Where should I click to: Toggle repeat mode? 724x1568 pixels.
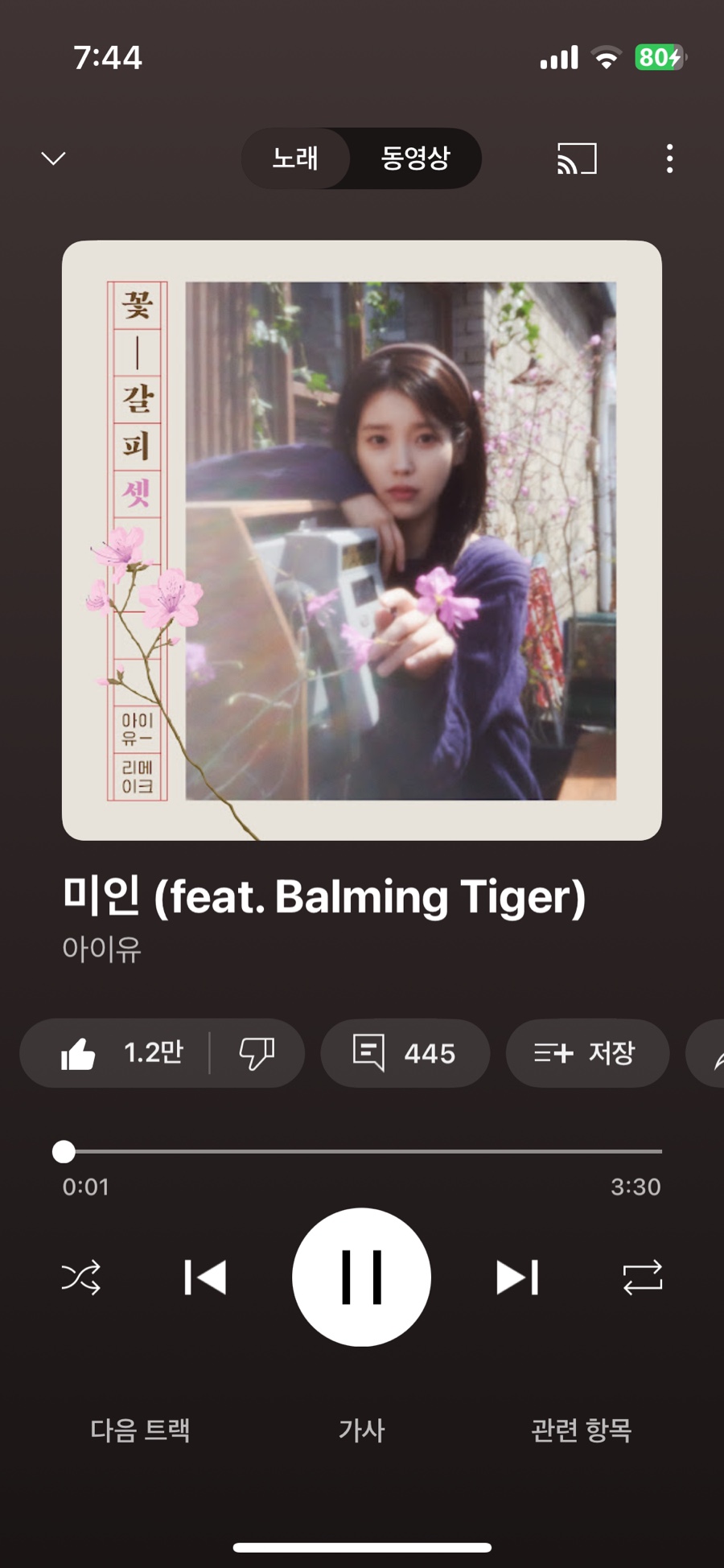click(642, 1277)
